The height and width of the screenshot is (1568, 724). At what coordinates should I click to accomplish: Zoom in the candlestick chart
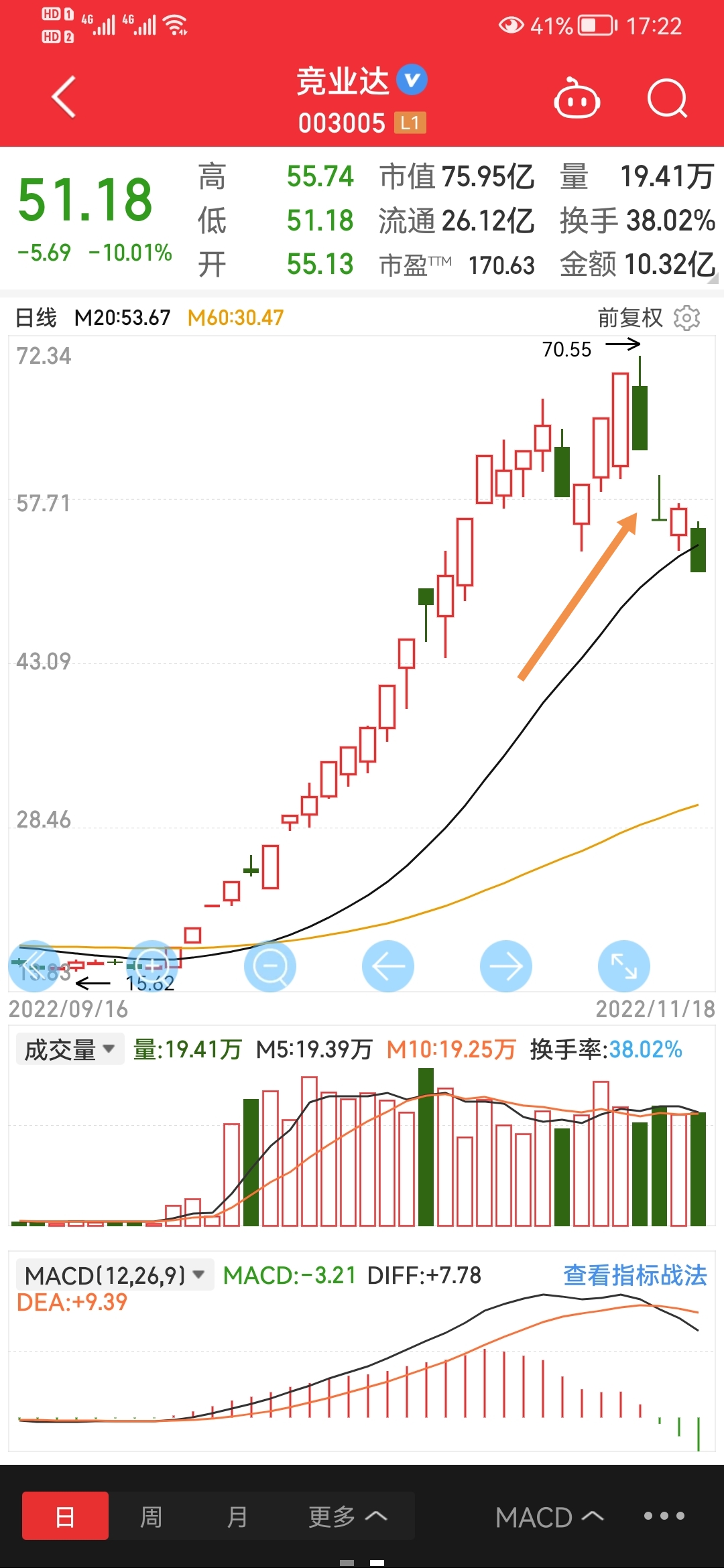pos(153,966)
